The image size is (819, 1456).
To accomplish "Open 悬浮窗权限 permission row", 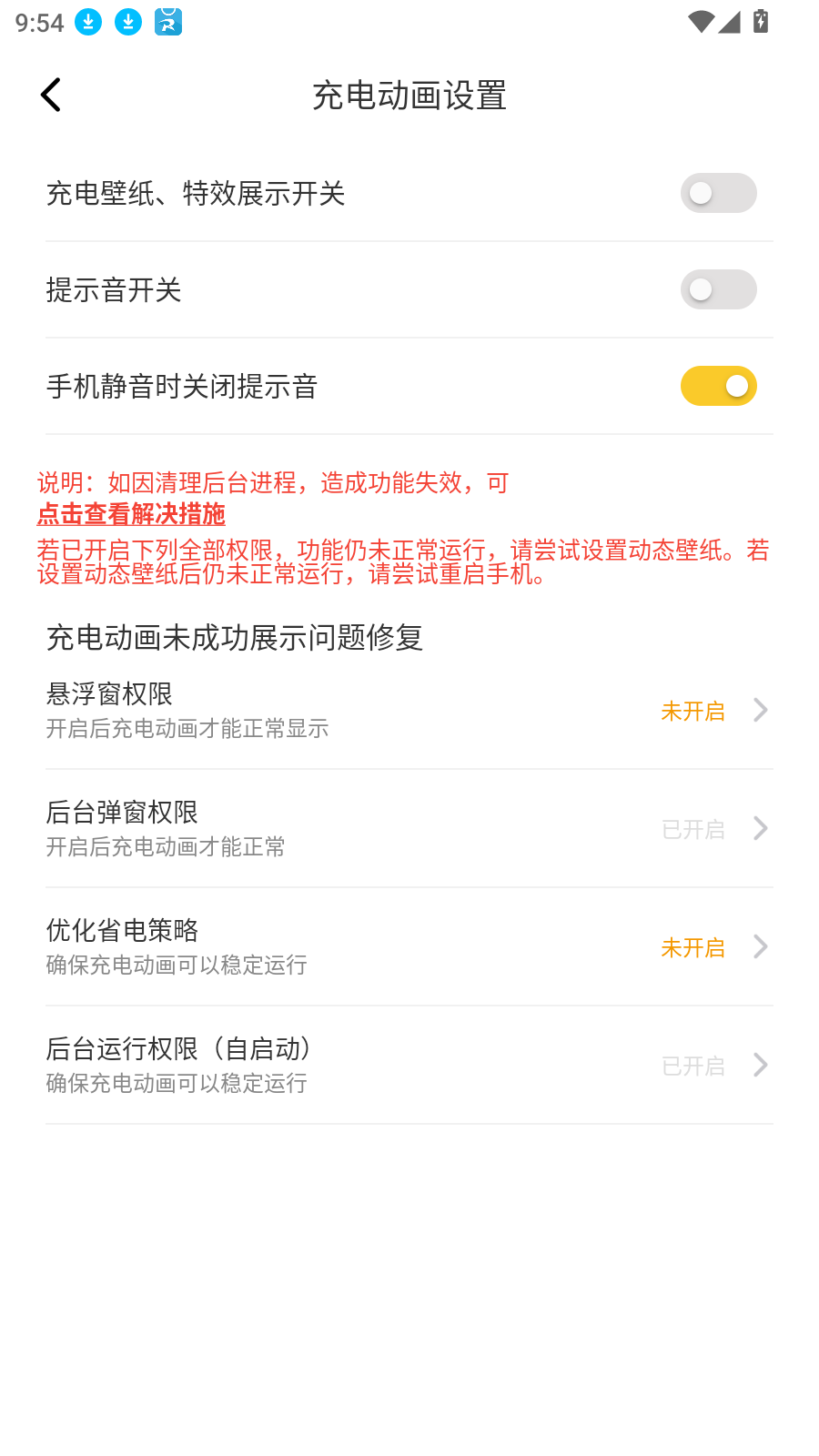I will click(x=409, y=710).
